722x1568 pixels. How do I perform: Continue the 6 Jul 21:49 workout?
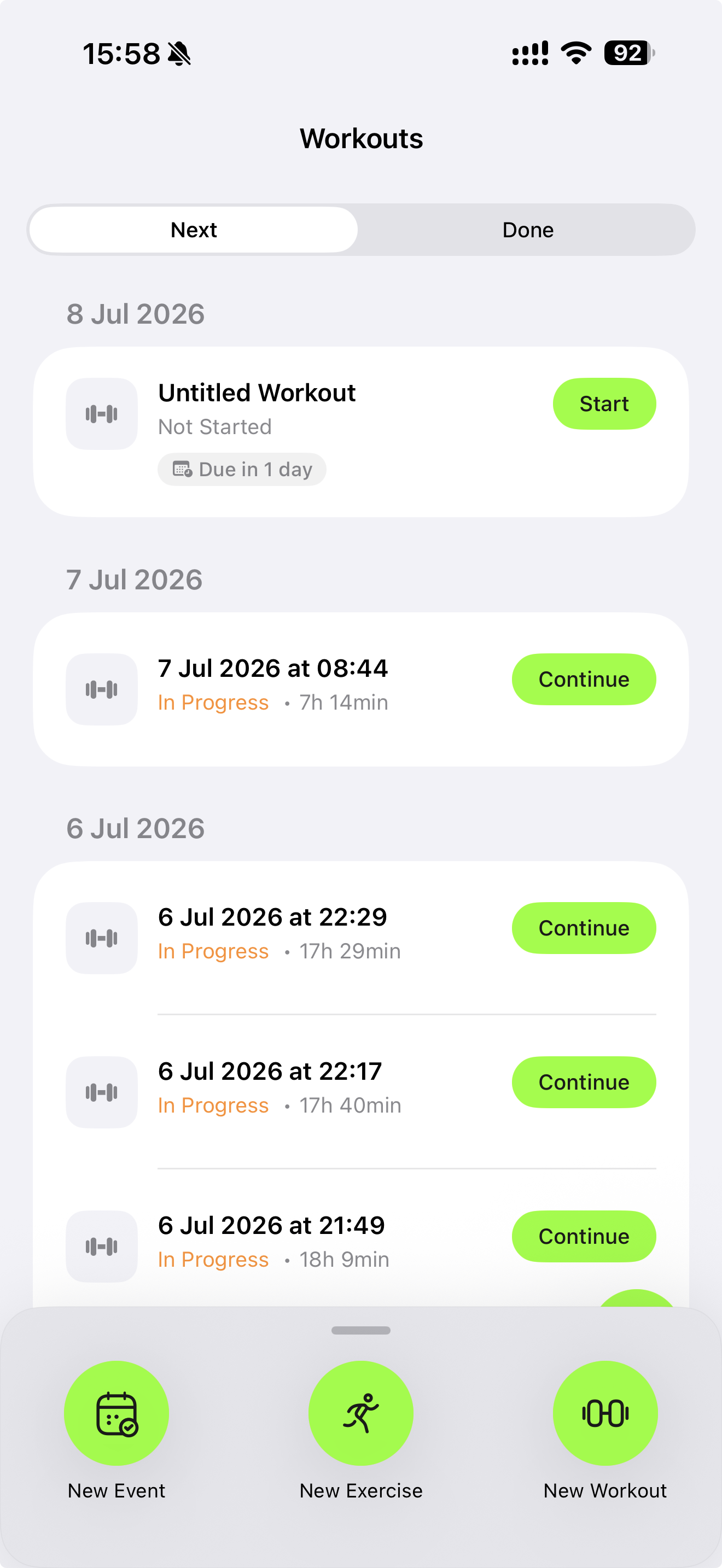584,1236
